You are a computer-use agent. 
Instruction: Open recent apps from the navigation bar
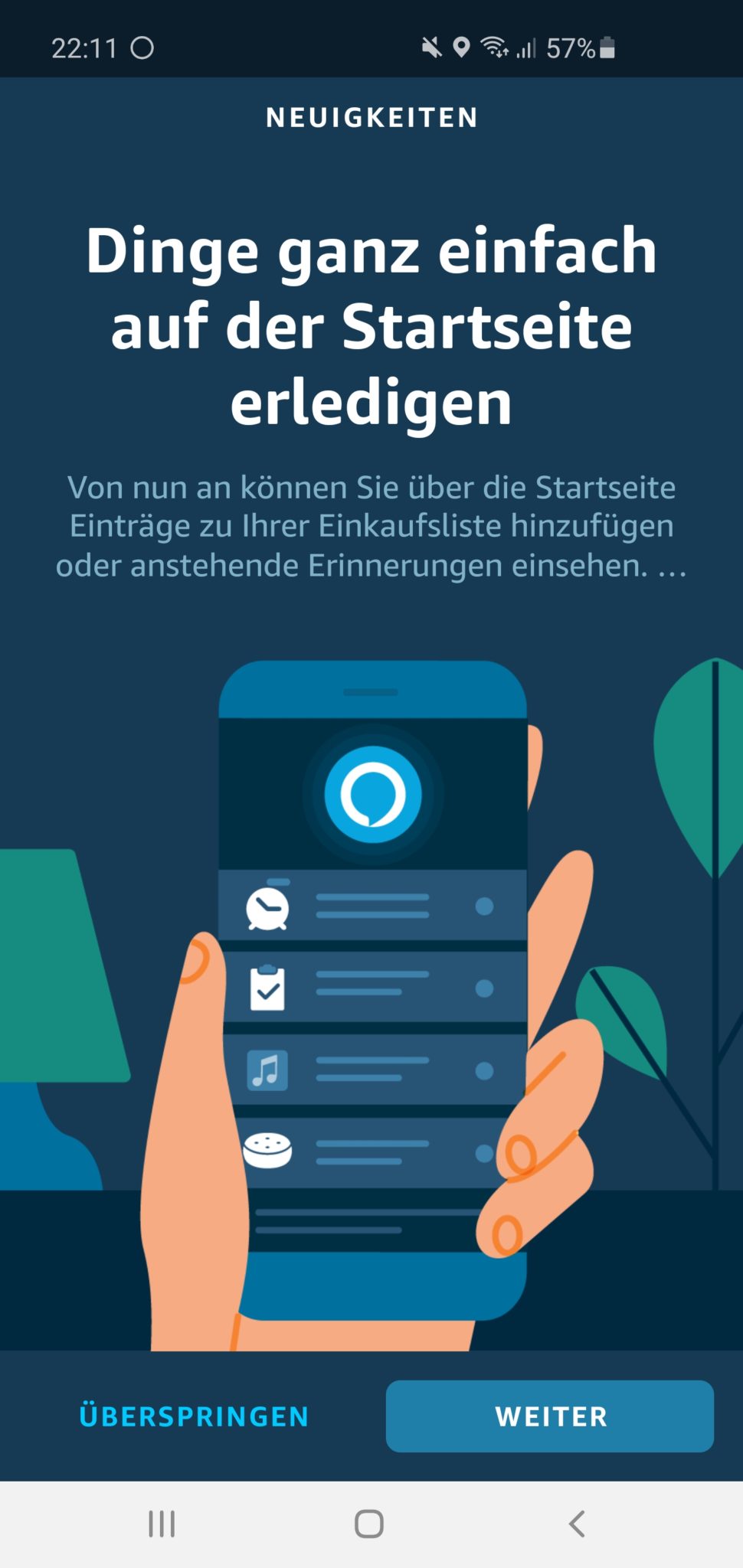point(162,1524)
